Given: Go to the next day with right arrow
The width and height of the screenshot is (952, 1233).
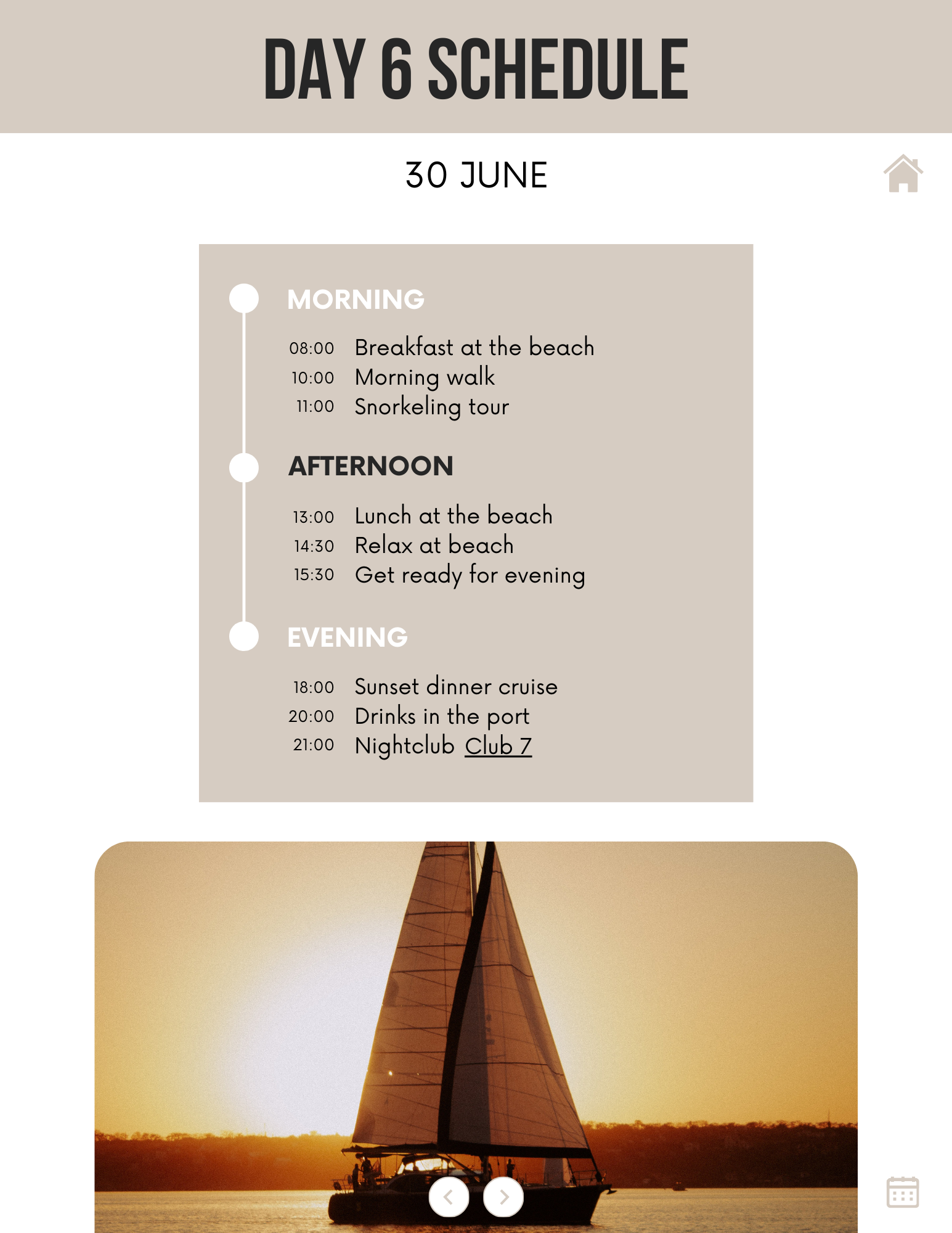Looking at the screenshot, I should [503, 1197].
